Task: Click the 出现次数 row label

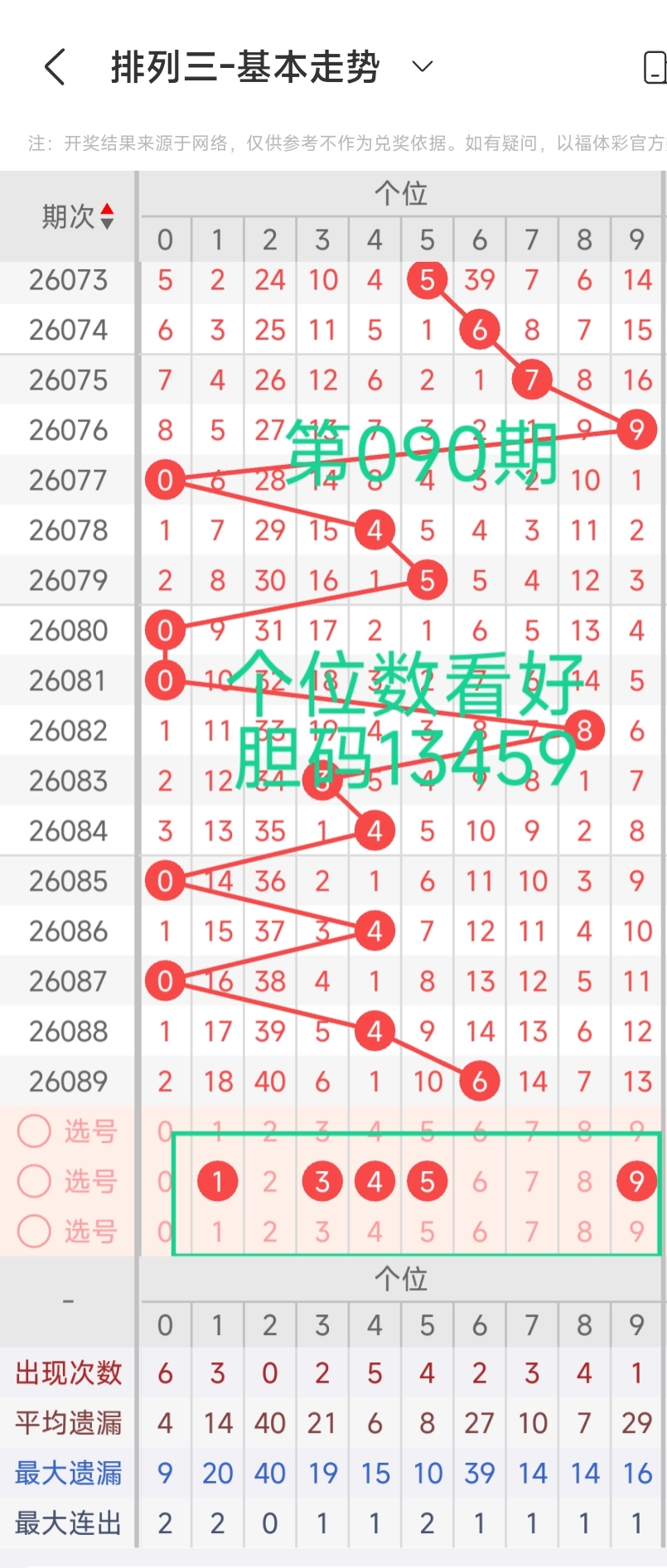Action: pyautogui.click(x=67, y=1372)
